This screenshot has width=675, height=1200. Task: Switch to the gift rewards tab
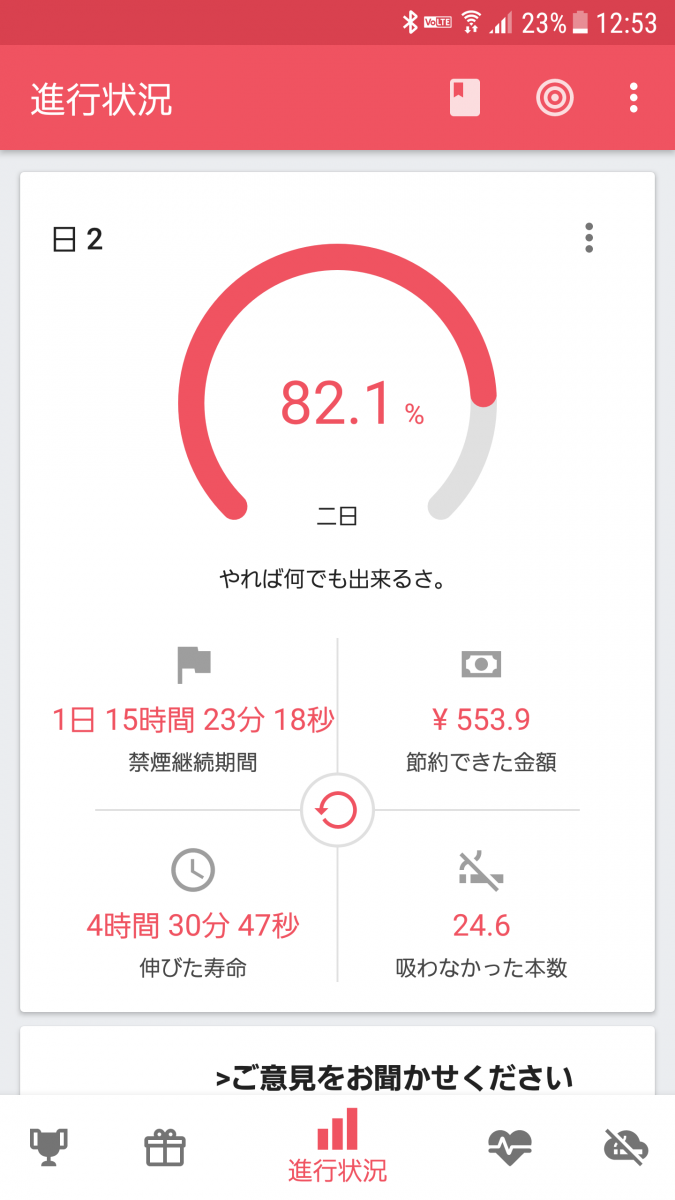(165, 1147)
